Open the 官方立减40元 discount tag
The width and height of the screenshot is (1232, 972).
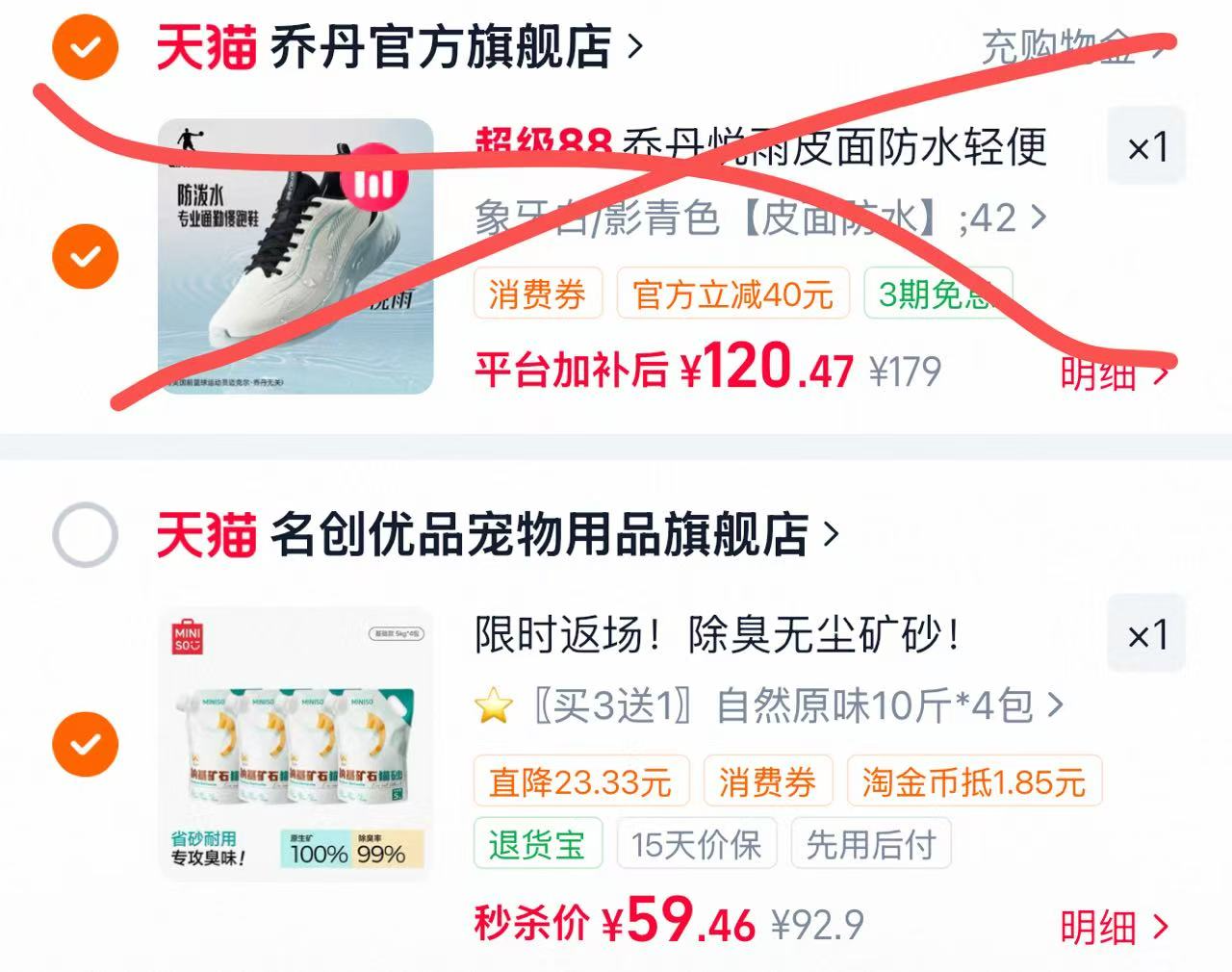tap(732, 293)
